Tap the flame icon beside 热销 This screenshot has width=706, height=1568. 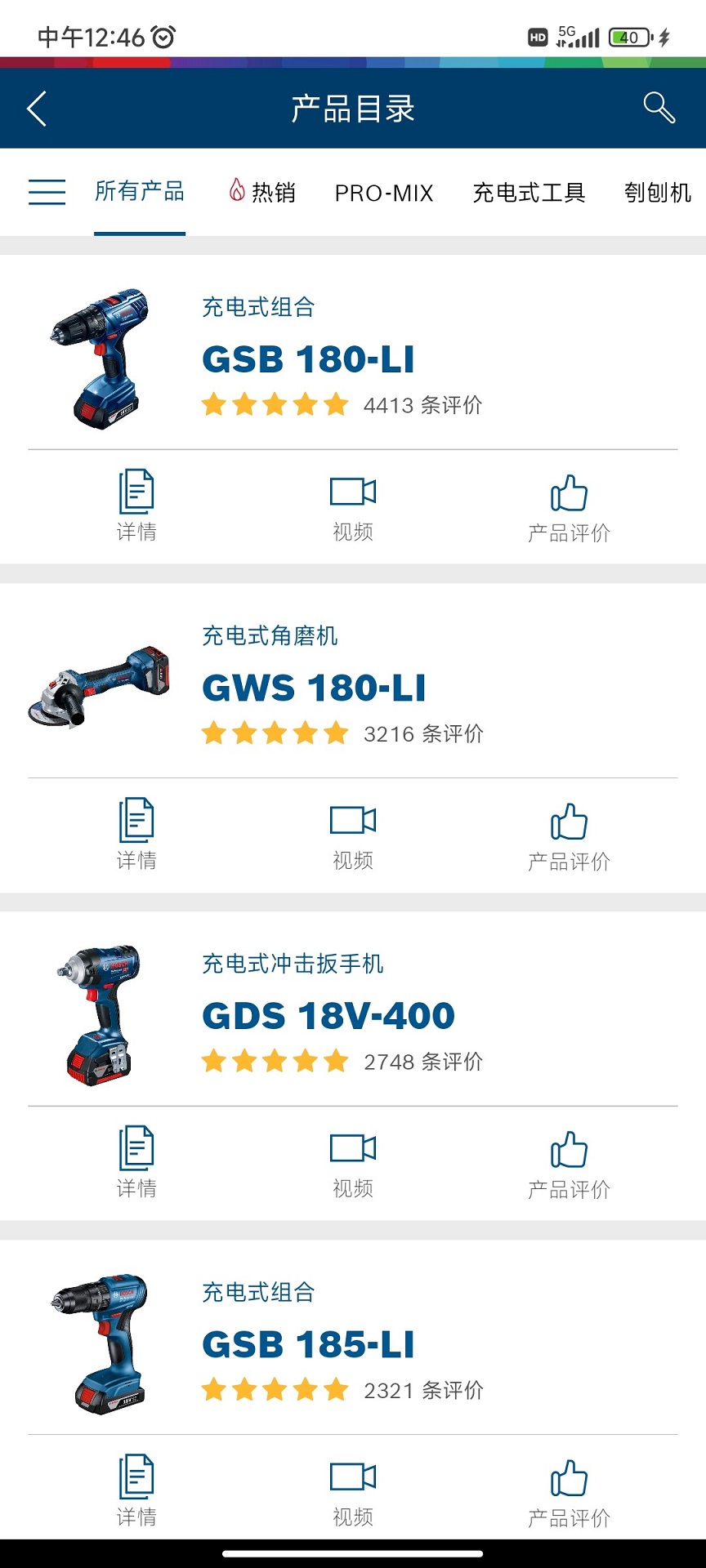point(237,190)
